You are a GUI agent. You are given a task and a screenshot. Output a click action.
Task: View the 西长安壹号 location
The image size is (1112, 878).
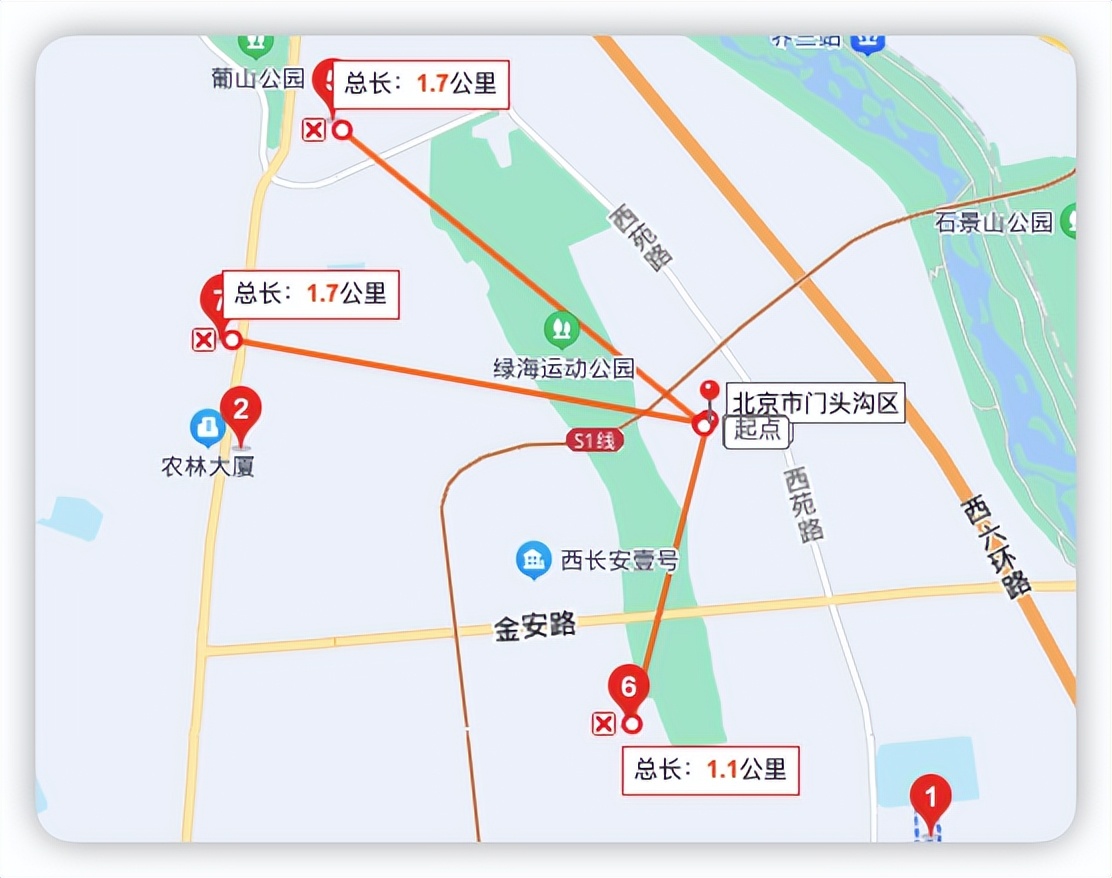click(534, 560)
